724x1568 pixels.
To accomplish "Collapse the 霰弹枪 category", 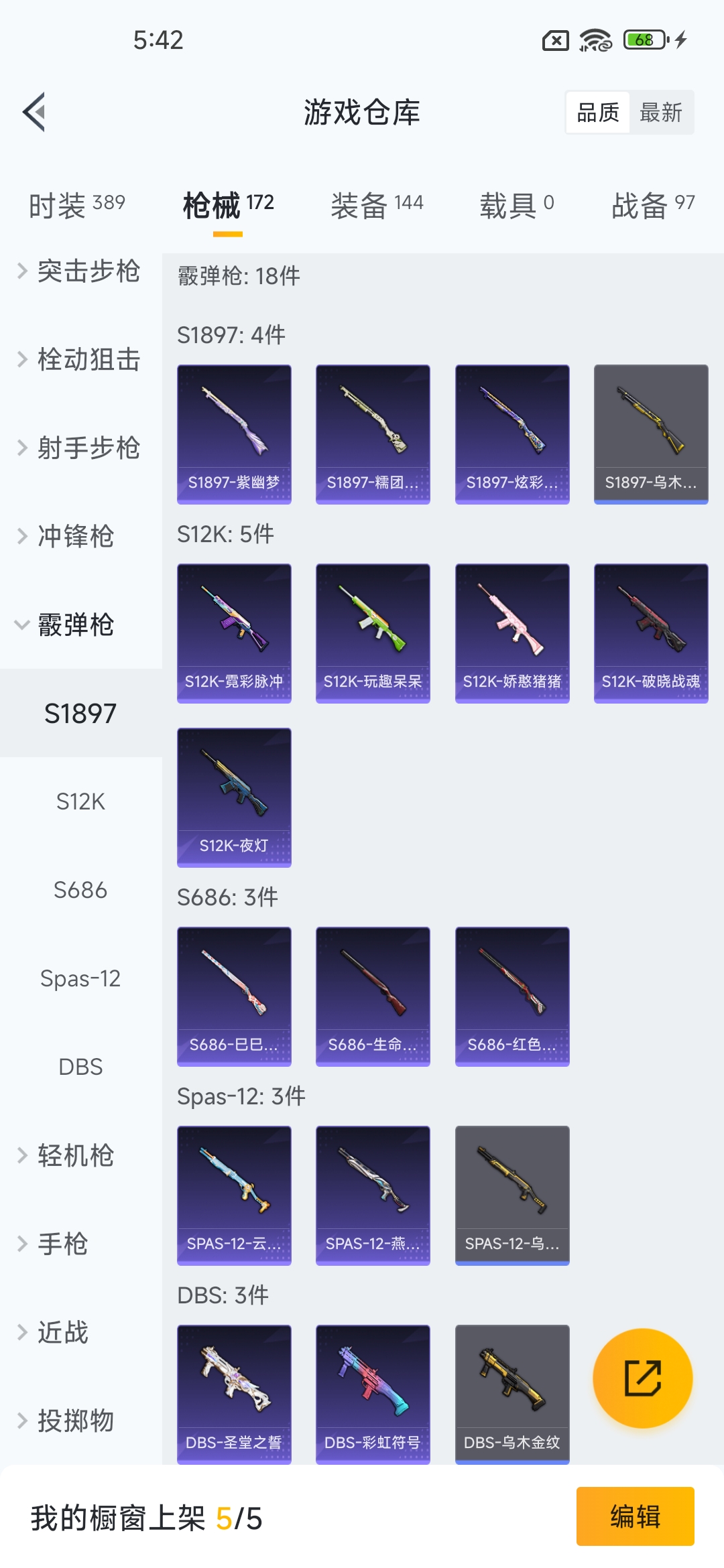I will click(x=74, y=625).
